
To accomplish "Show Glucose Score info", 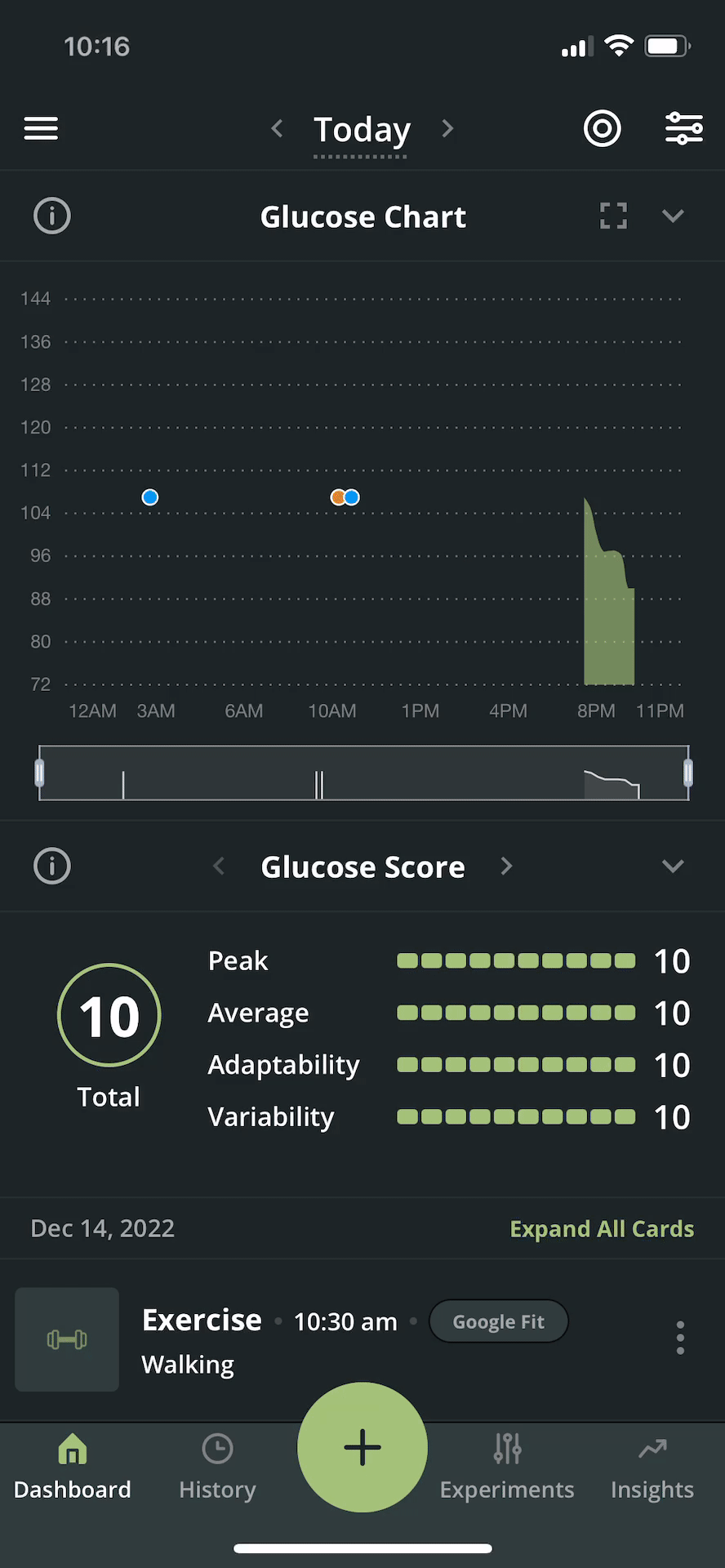I will tap(52, 866).
